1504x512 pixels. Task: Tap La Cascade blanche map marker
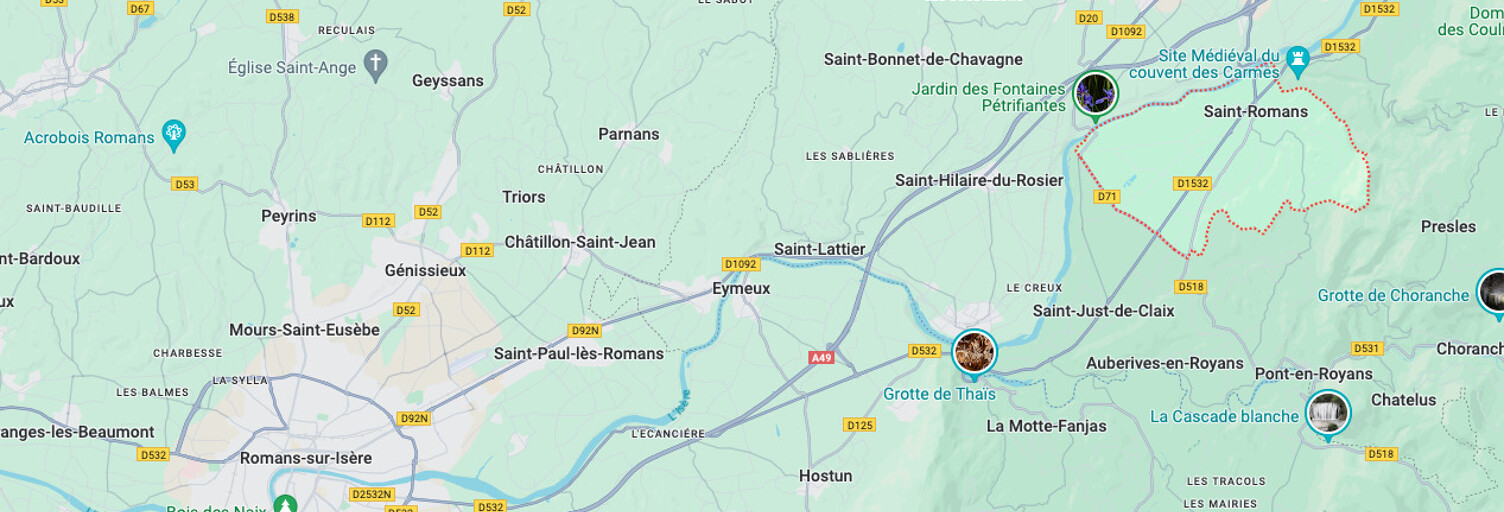point(1328,412)
